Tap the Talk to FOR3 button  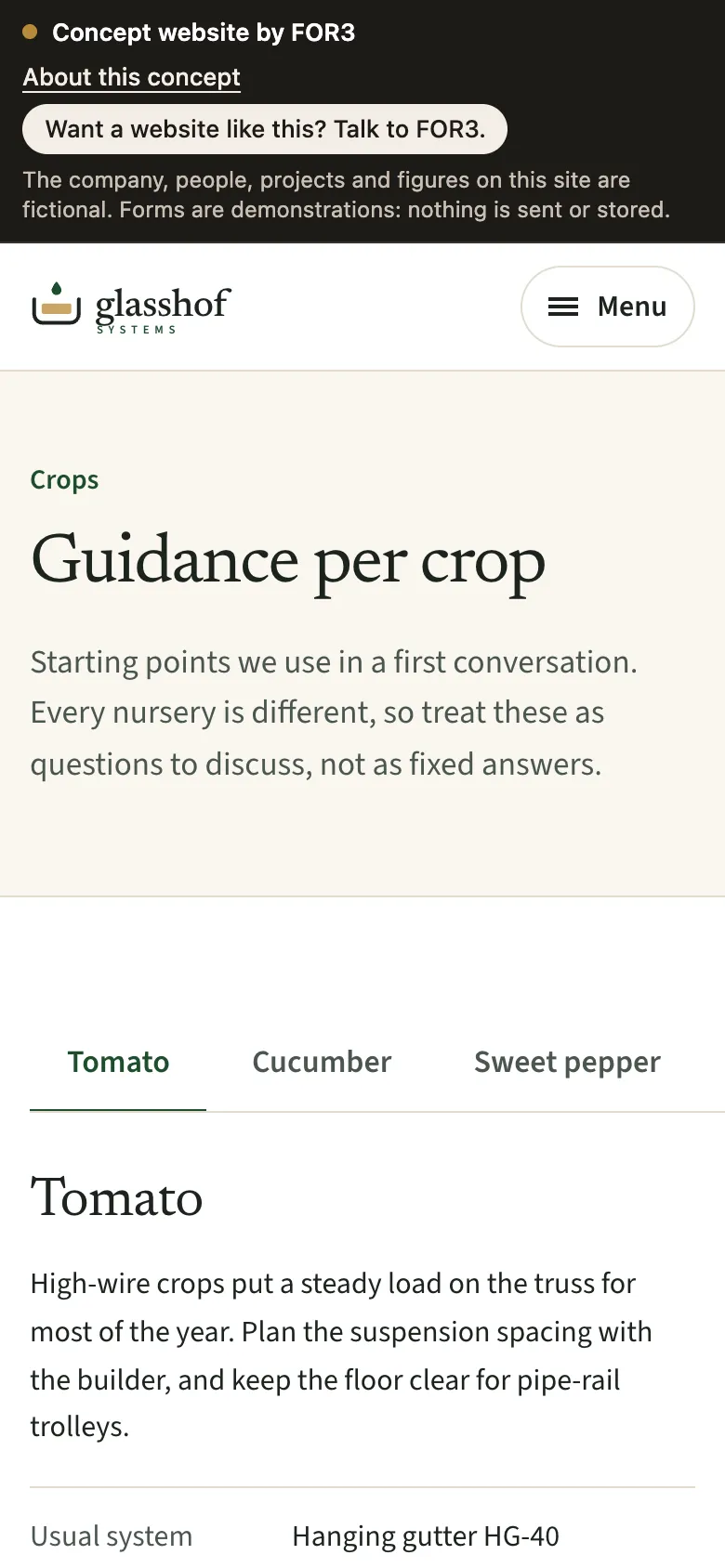[265, 129]
